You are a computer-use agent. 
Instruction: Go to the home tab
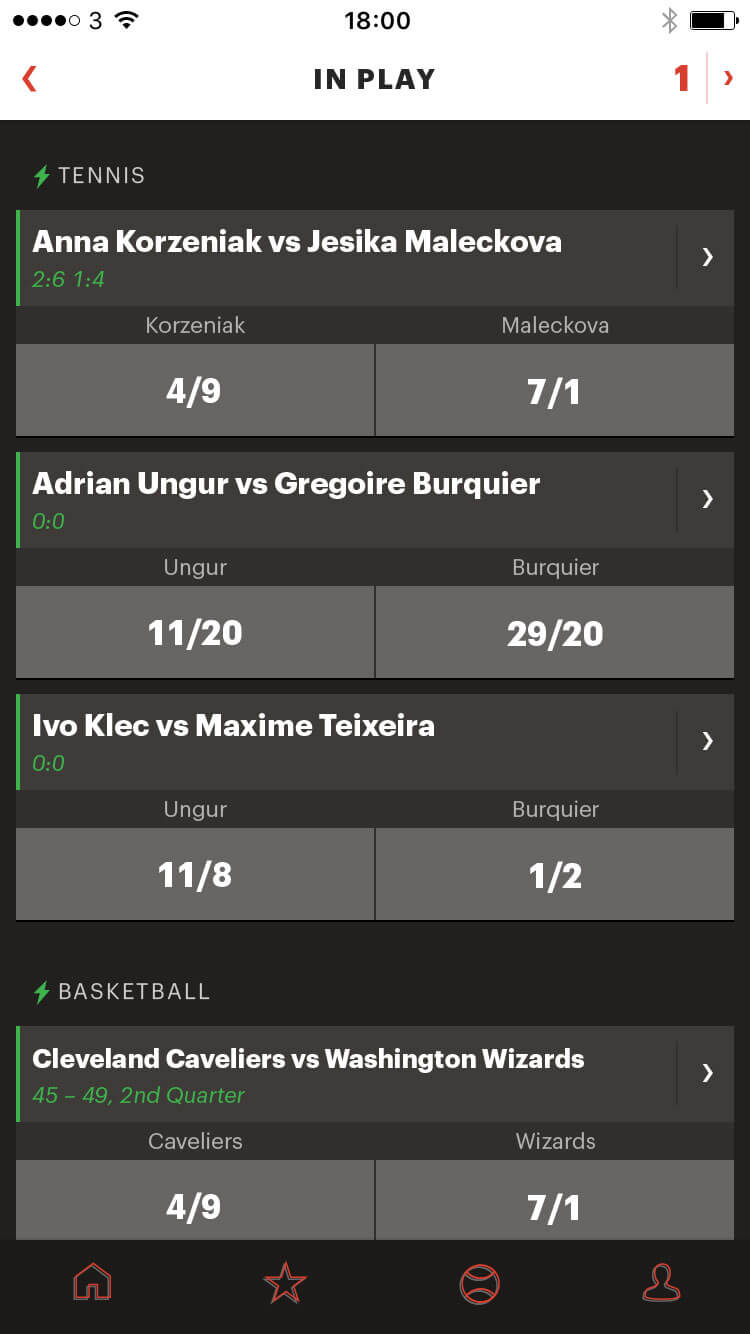point(93,1283)
